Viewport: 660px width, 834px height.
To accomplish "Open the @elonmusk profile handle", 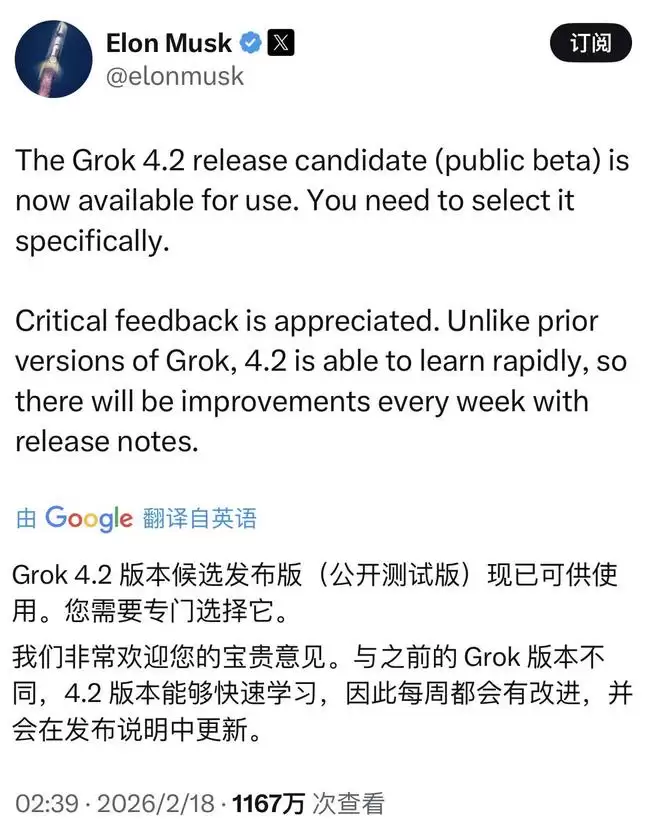I will click(174, 76).
